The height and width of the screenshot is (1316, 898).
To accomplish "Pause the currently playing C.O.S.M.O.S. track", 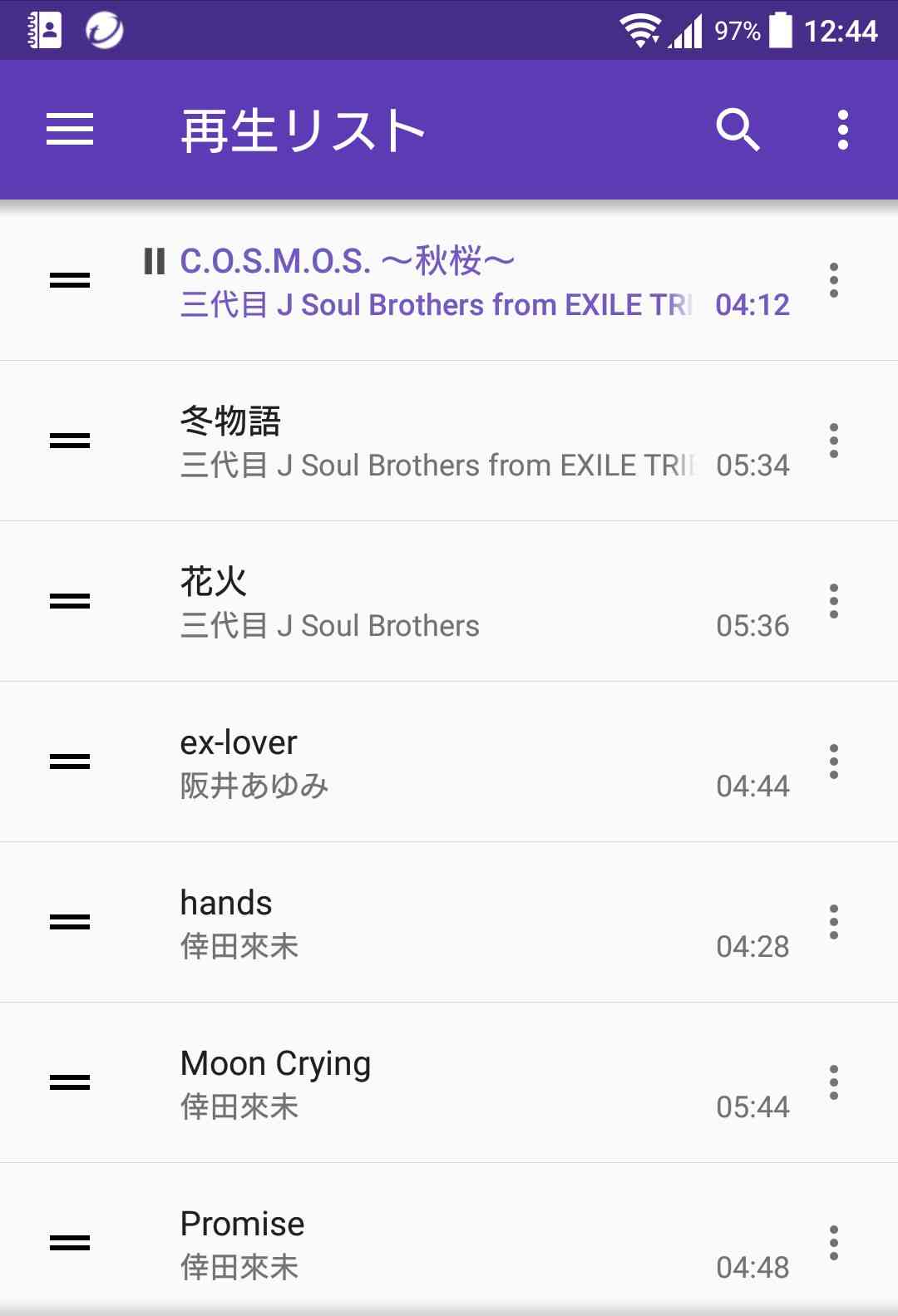I will point(153,260).
